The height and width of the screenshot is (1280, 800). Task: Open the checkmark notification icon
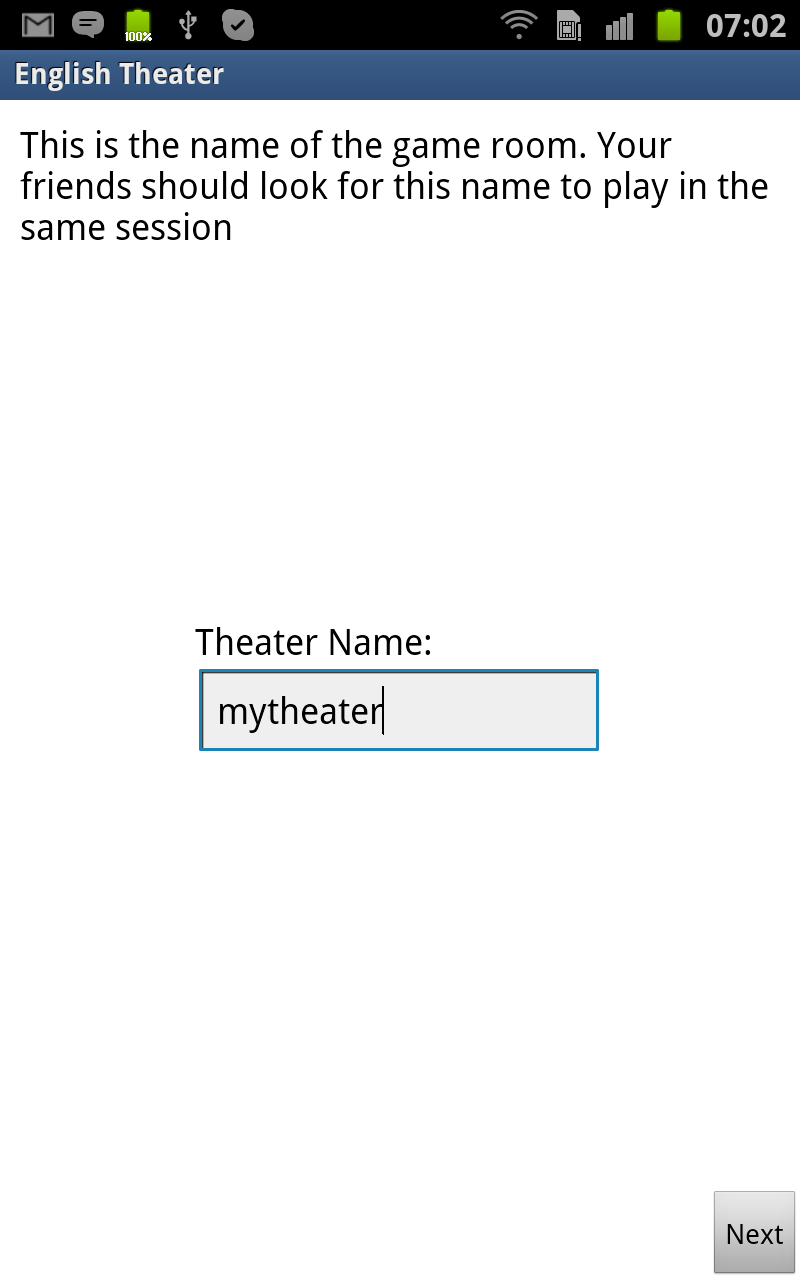(x=237, y=24)
